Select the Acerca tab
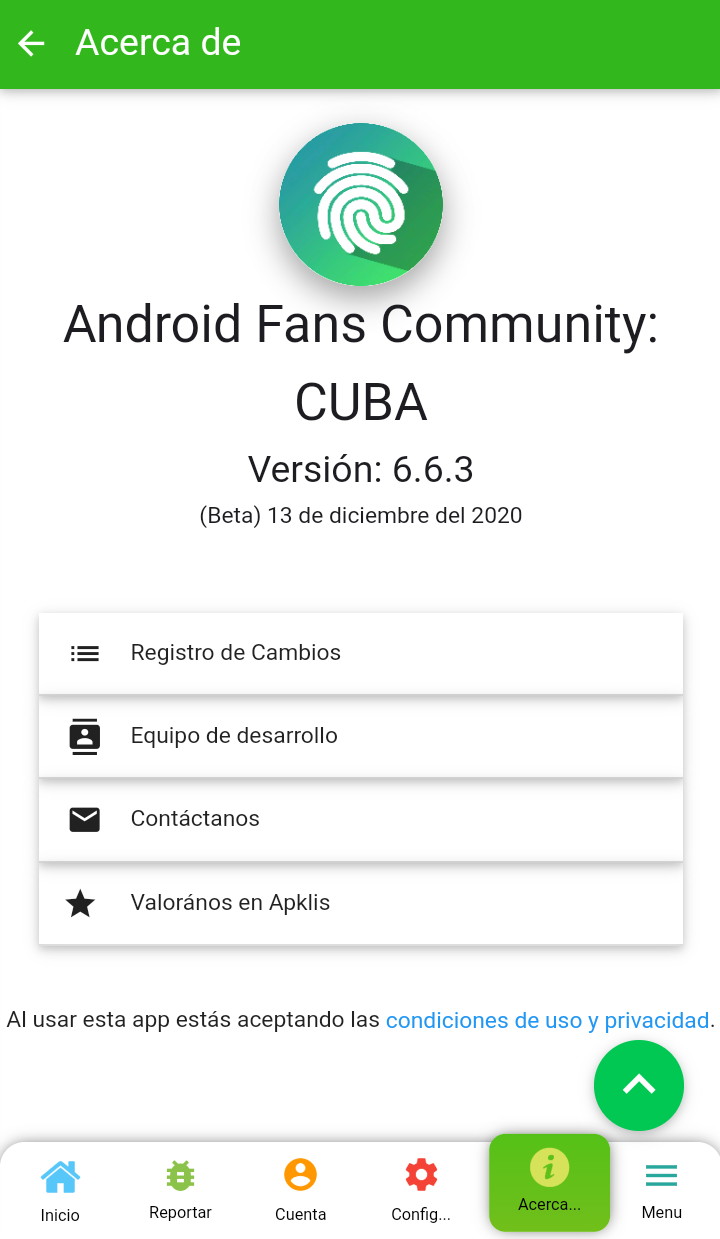The height and width of the screenshot is (1239, 720). pos(549,1182)
